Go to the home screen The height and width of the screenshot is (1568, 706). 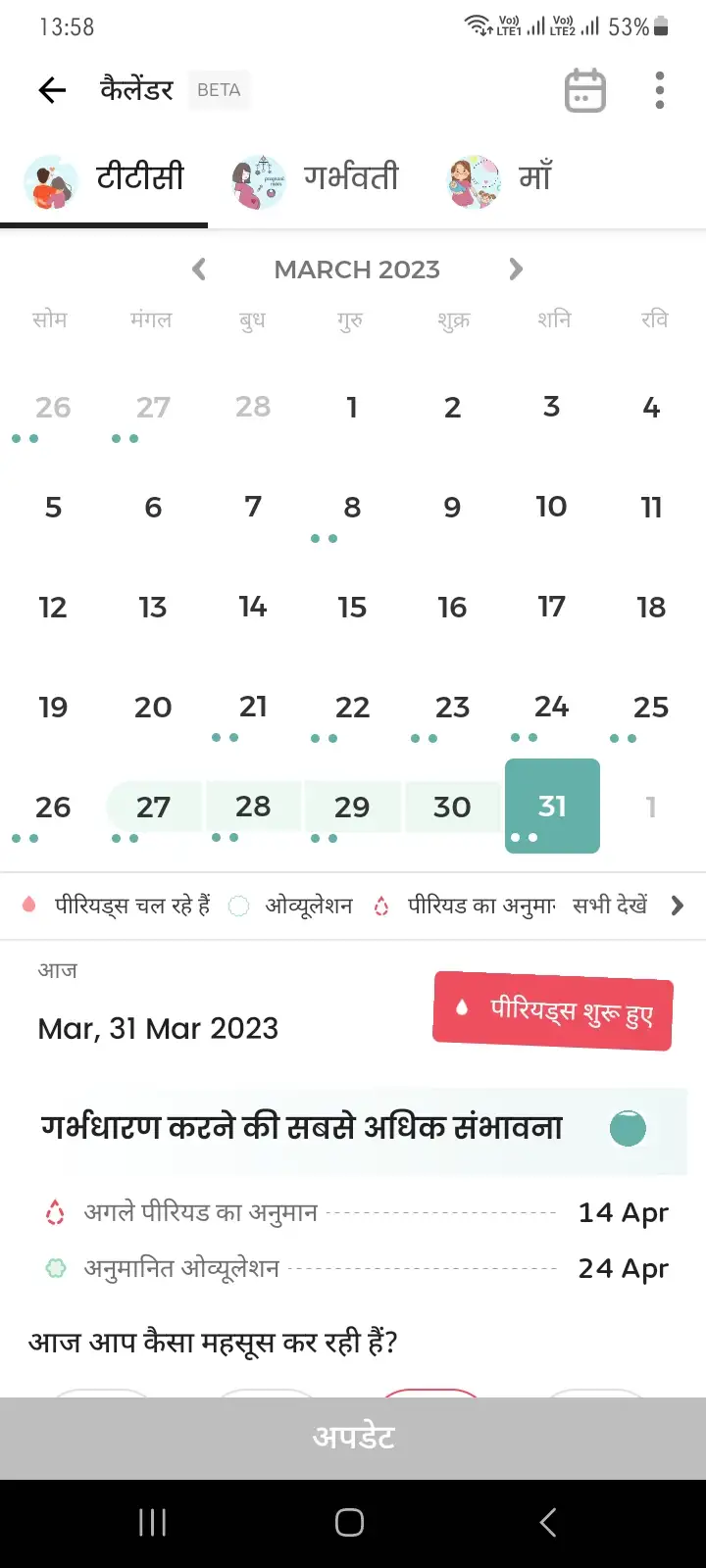pos(350,1522)
